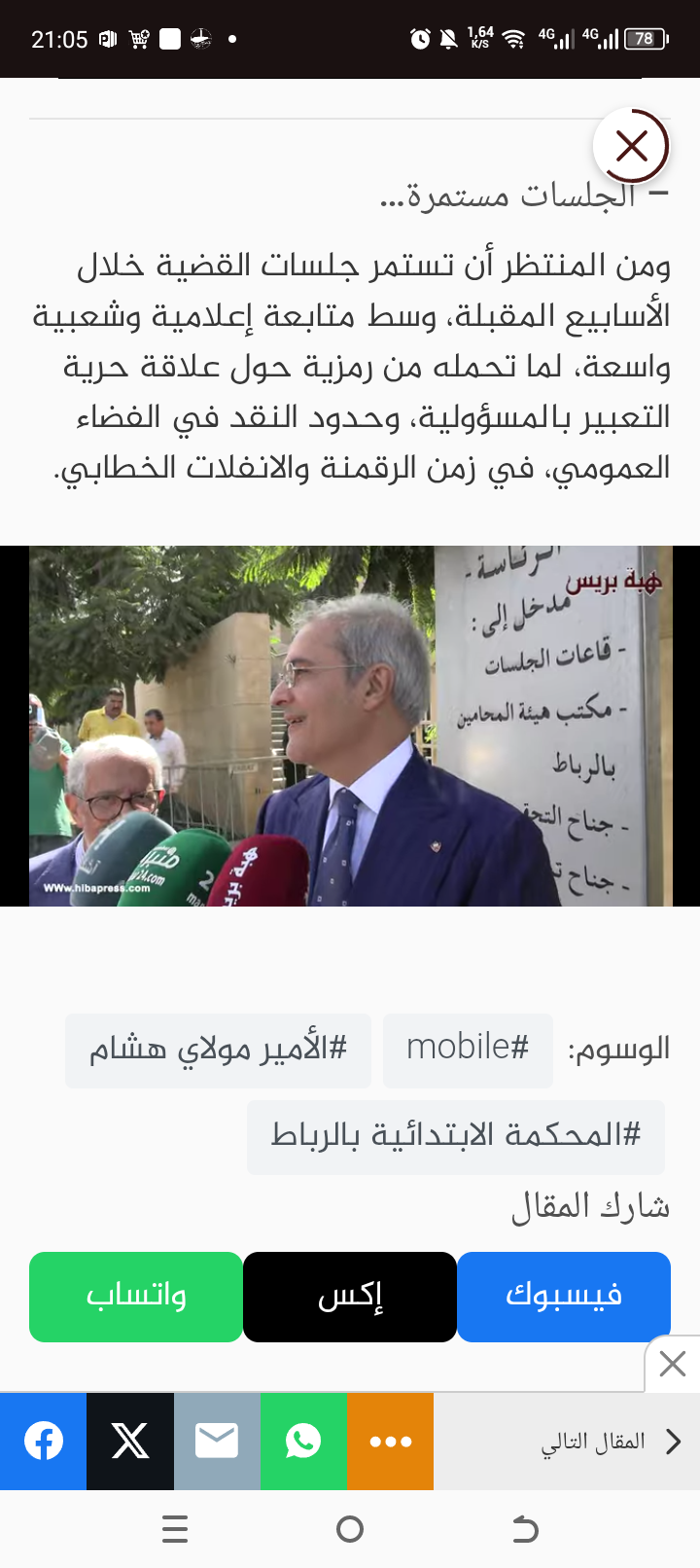Go to the home screen
Screen dimensions: 700x1568
tap(350, 1529)
